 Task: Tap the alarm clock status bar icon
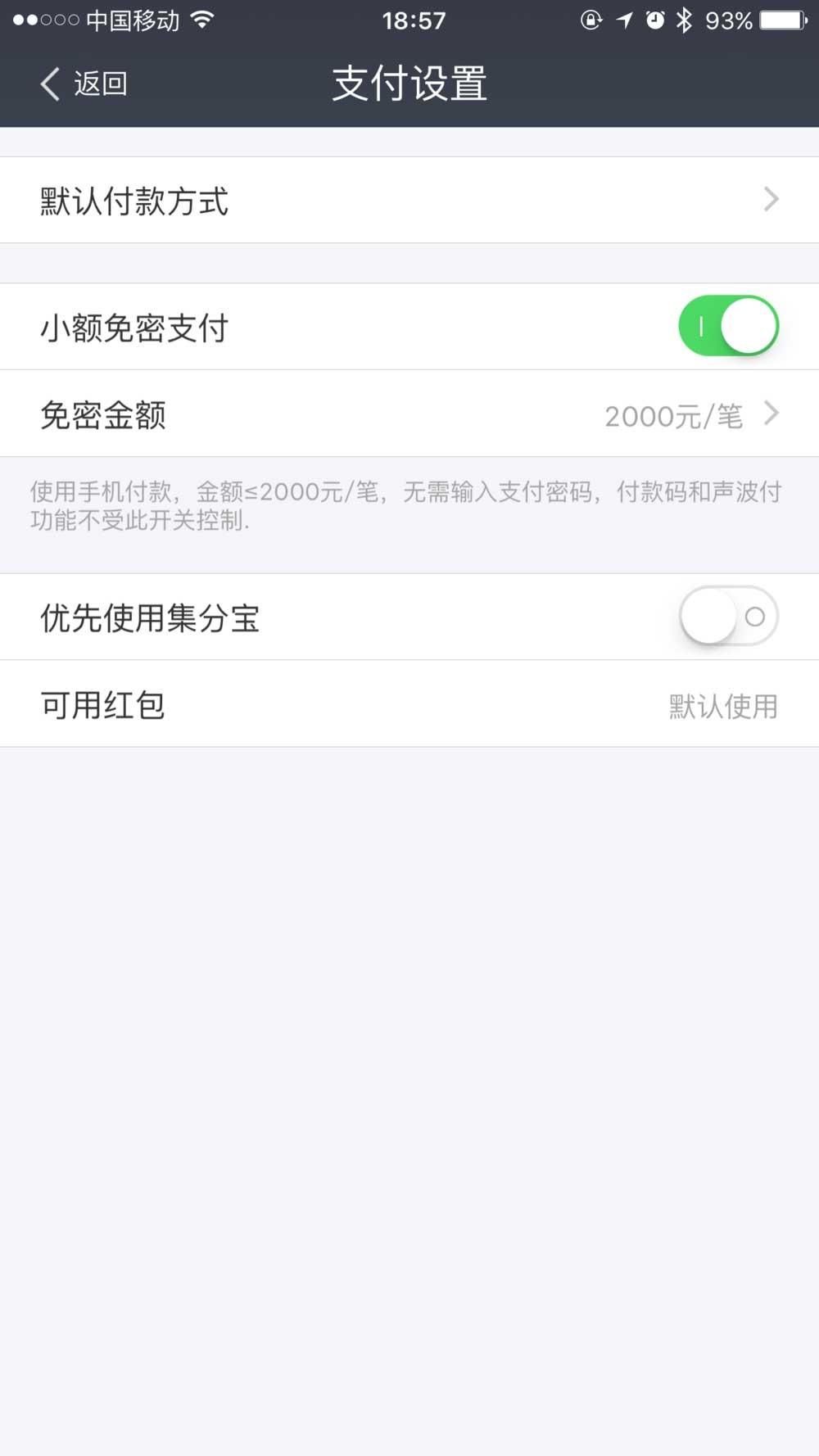[654, 20]
